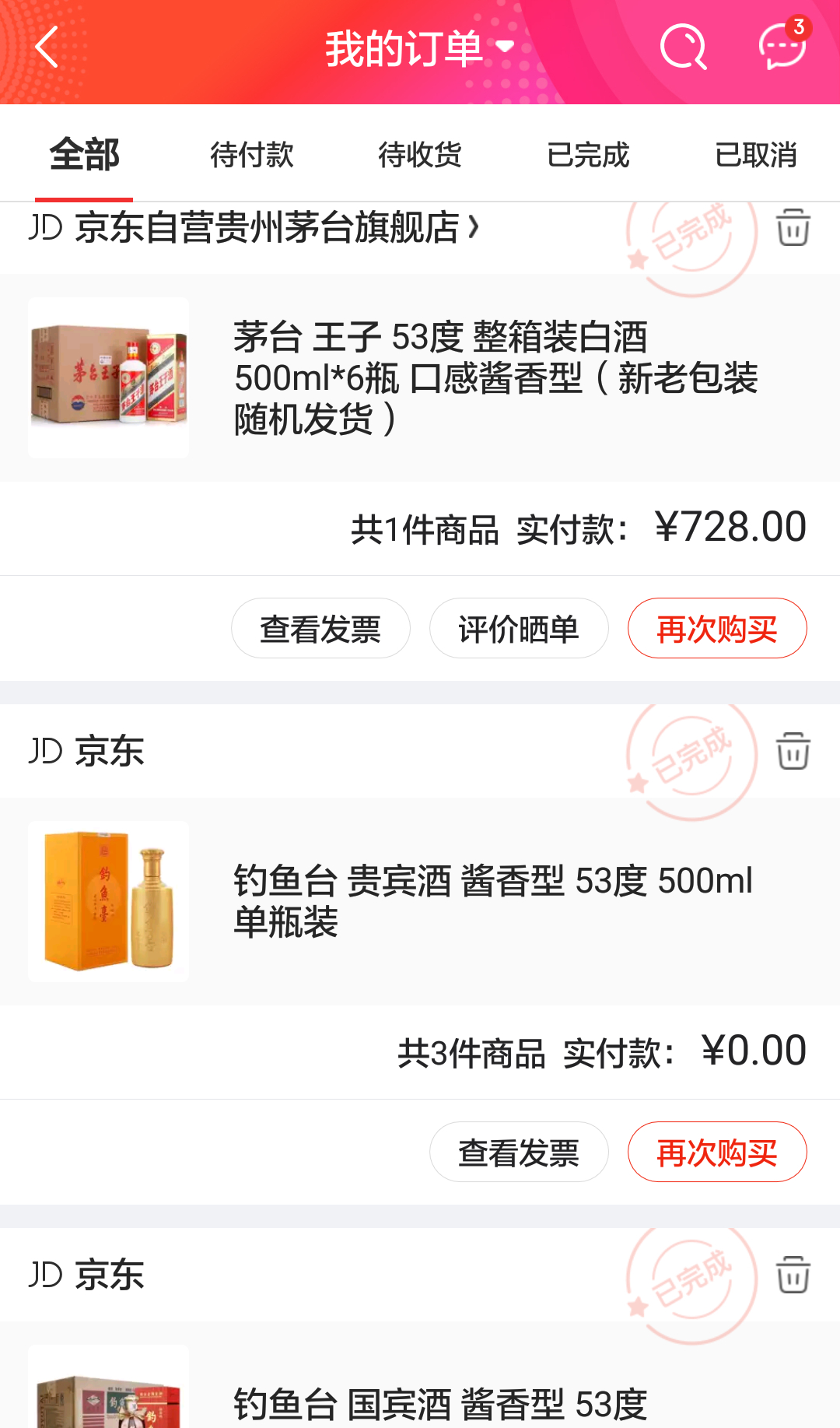
Task: Show the 已完成 orders tab
Action: [588, 155]
